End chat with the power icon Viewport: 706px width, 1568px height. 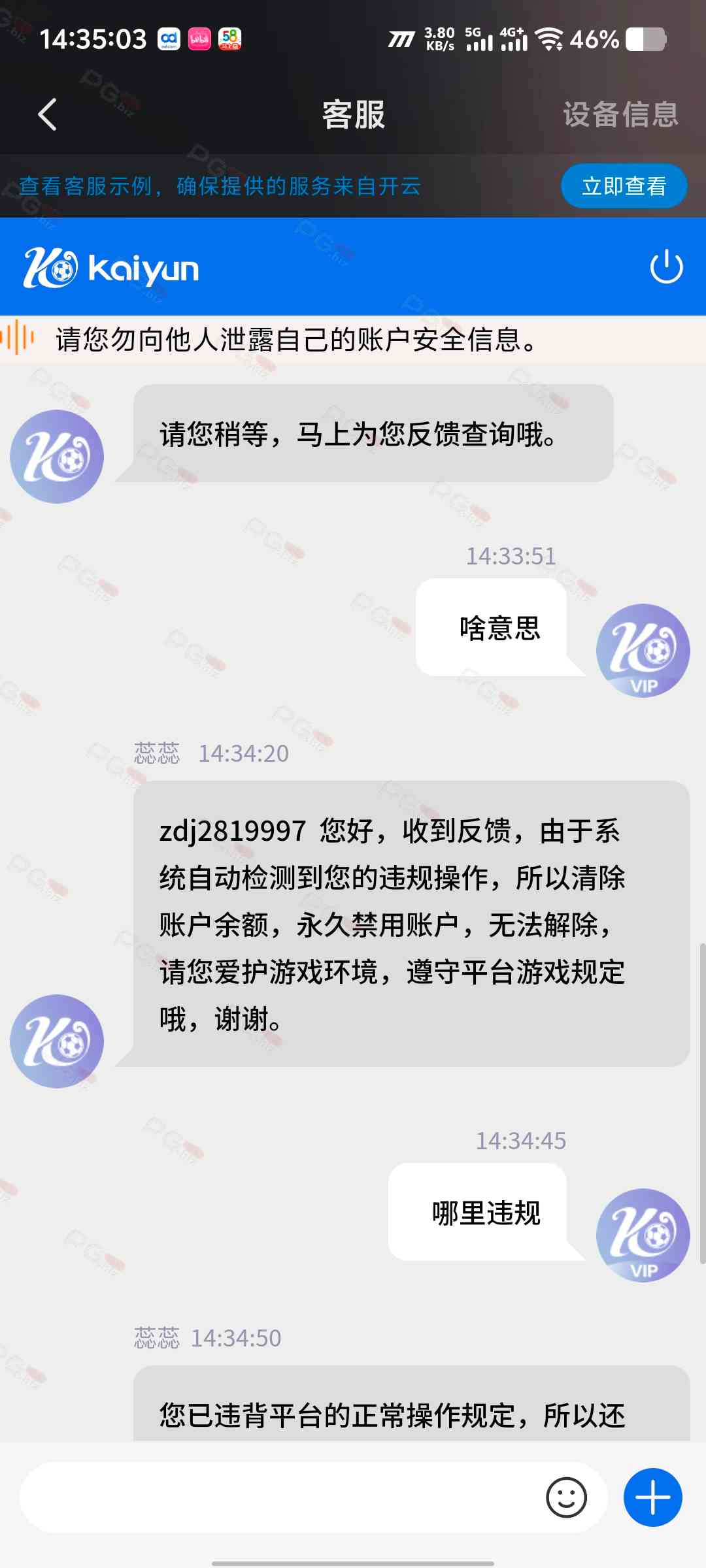click(666, 267)
